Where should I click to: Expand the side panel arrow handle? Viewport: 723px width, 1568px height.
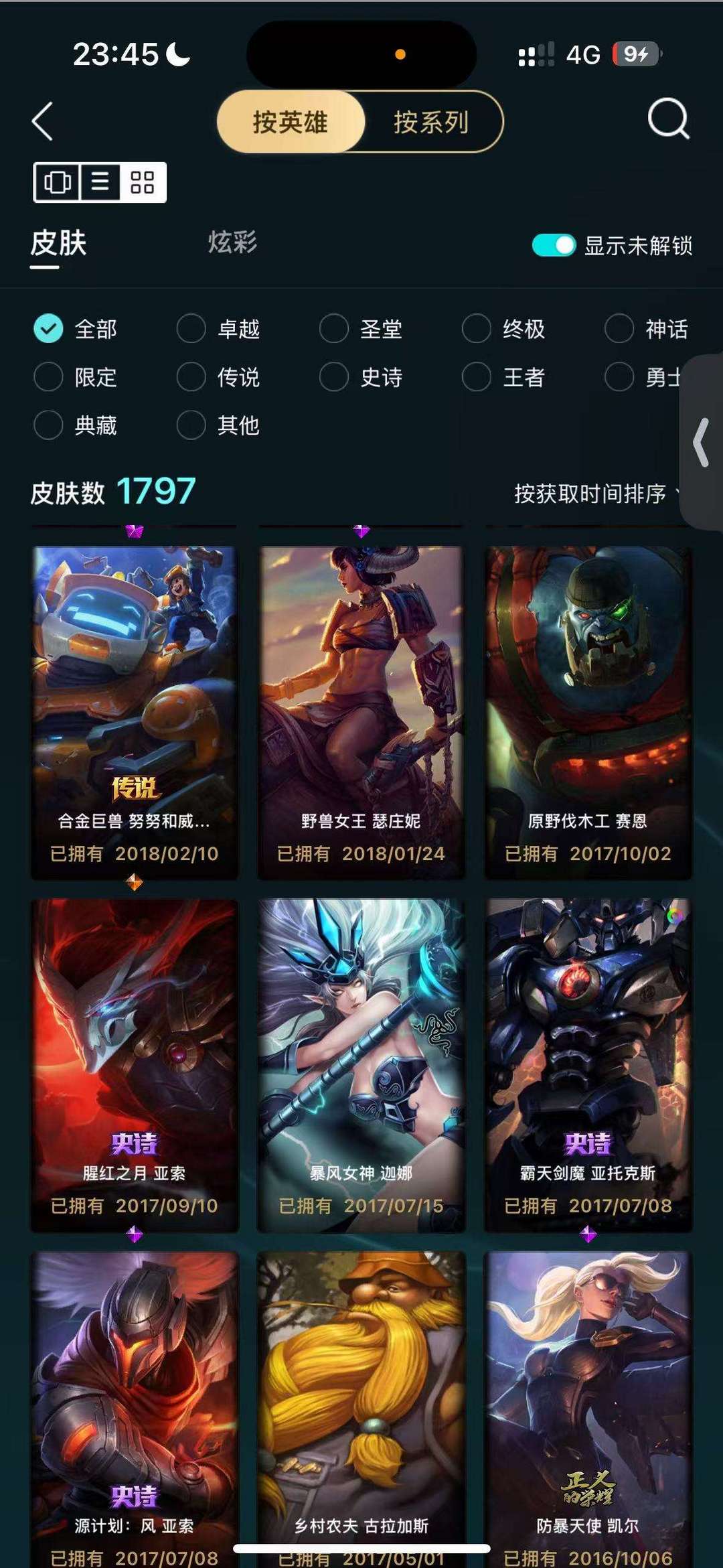point(702,442)
